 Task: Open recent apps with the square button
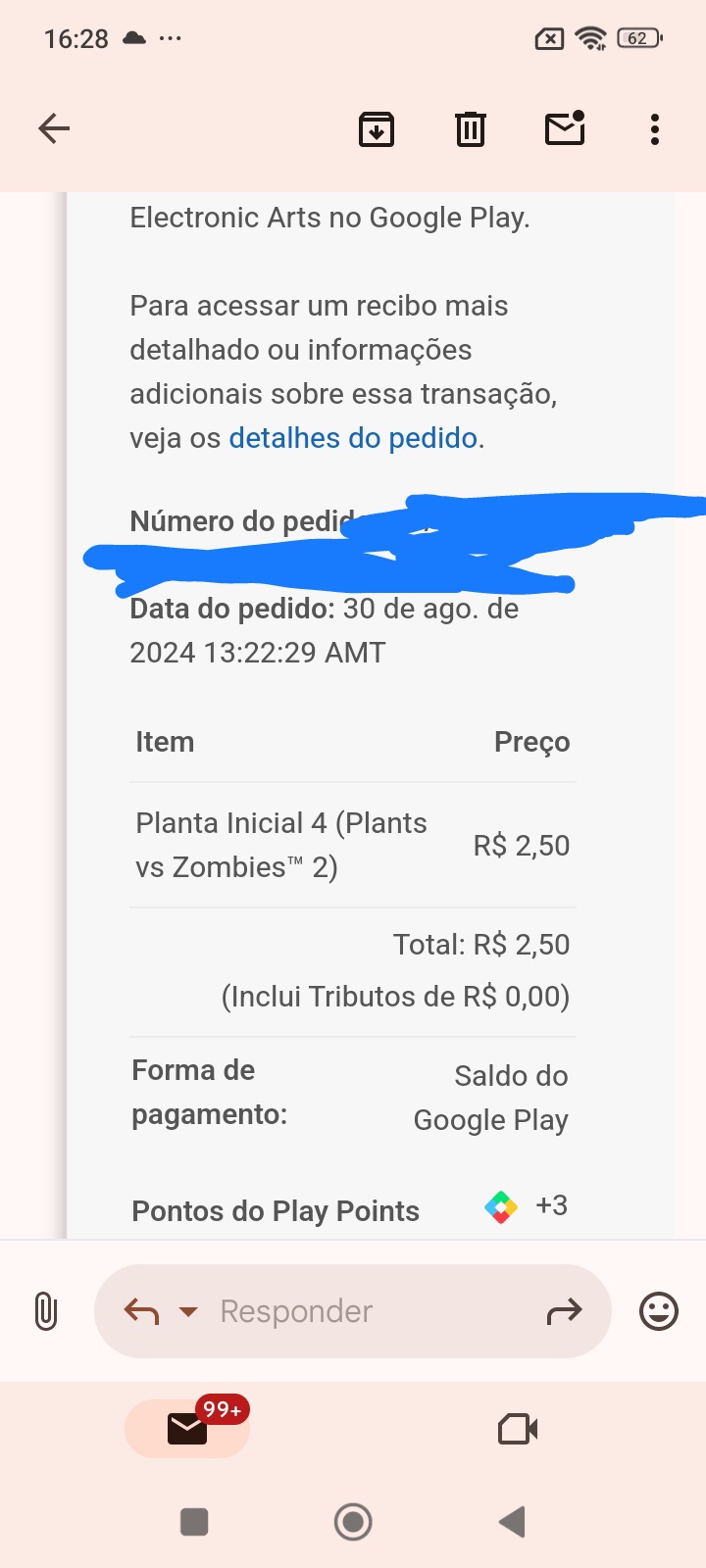click(194, 1522)
